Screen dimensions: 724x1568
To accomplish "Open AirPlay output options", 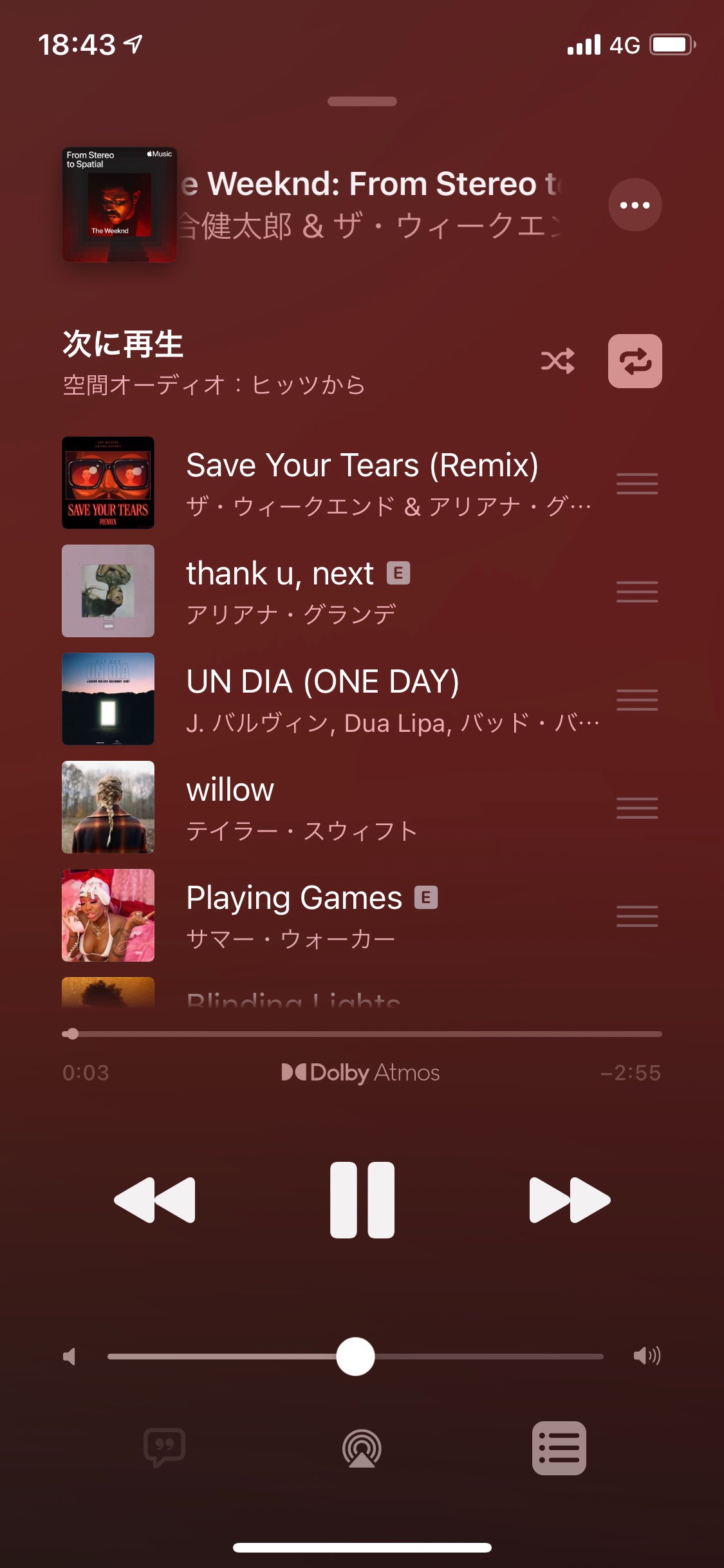I will [362, 1448].
